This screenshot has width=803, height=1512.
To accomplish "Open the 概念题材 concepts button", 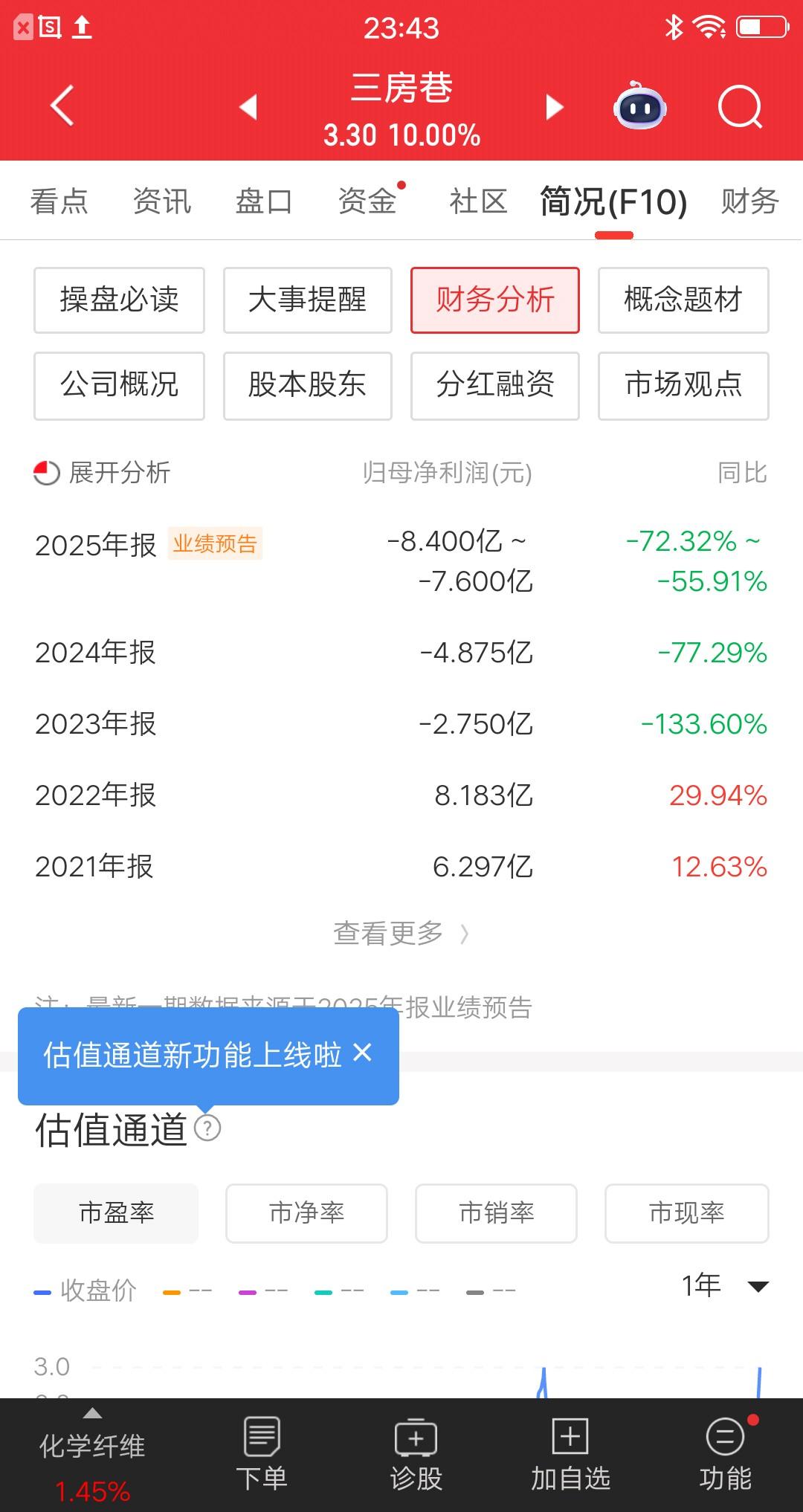I will [x=683, y=300].
